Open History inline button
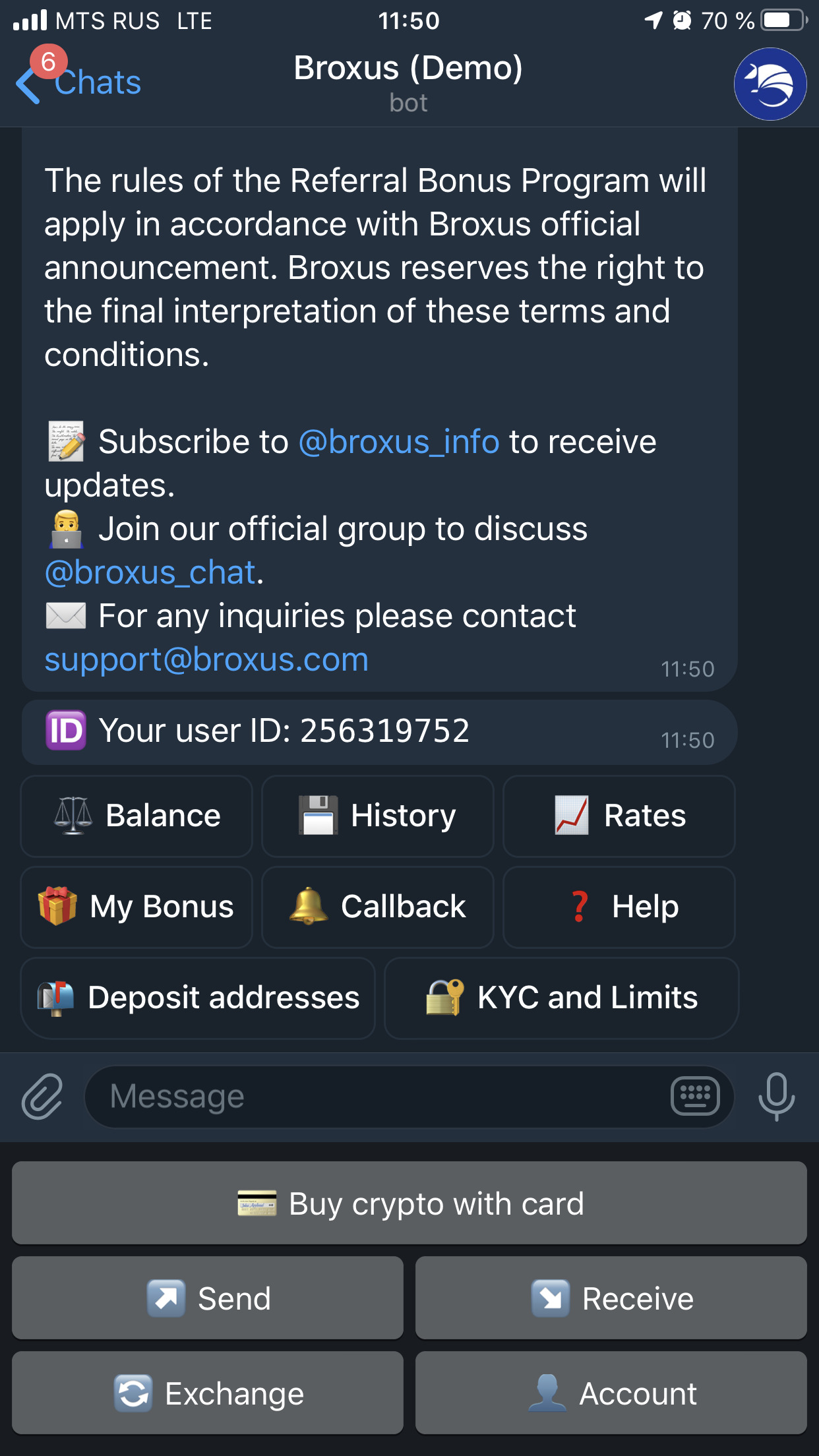The height and width of the screenshot is (1456, 819). click(x=378, y=816)
